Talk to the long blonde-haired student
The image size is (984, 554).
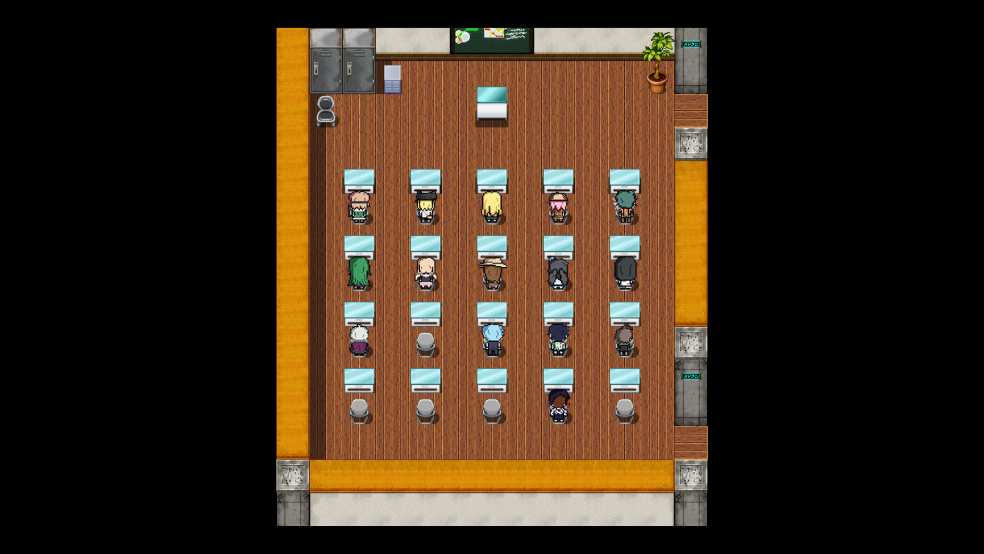click(492, 207)
